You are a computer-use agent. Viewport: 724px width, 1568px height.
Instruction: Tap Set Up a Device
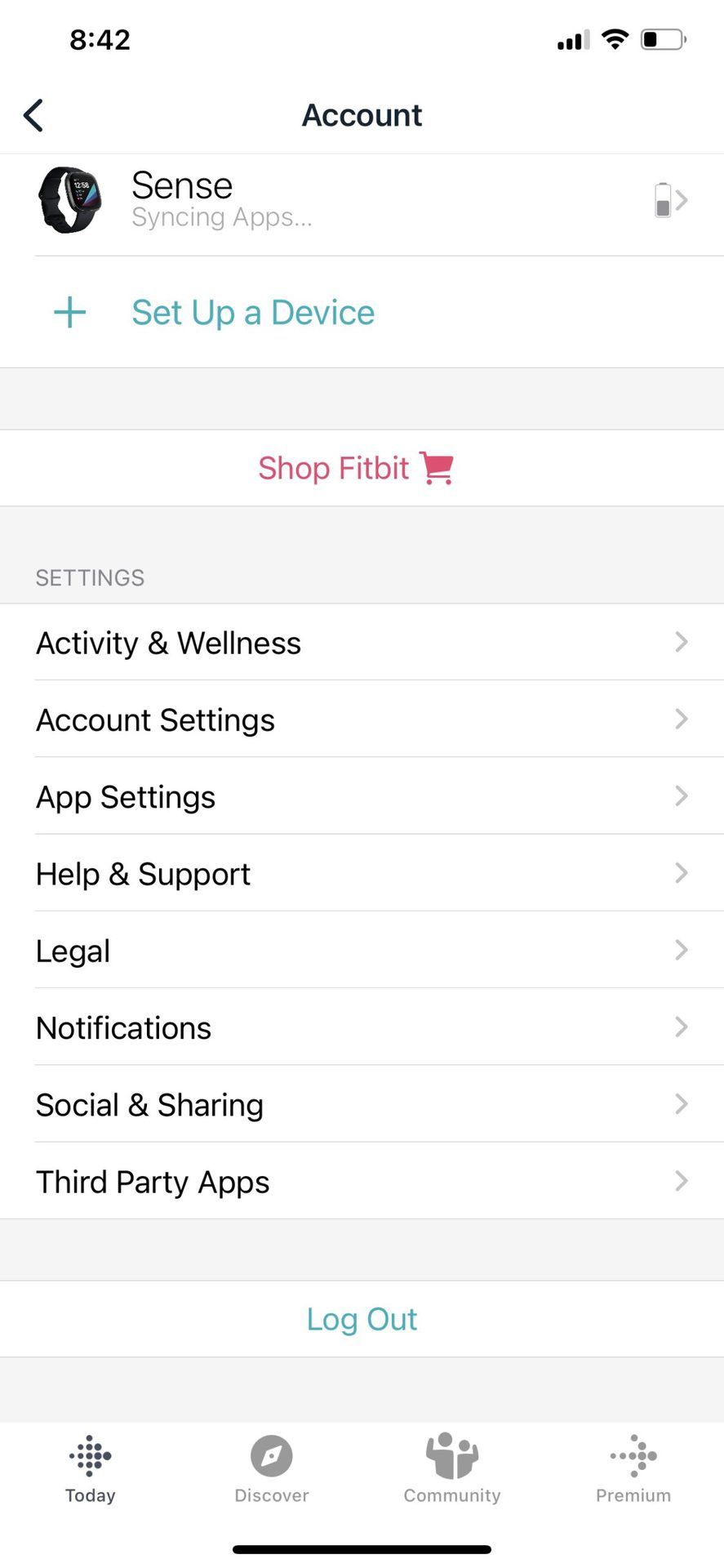pos(253,313)
